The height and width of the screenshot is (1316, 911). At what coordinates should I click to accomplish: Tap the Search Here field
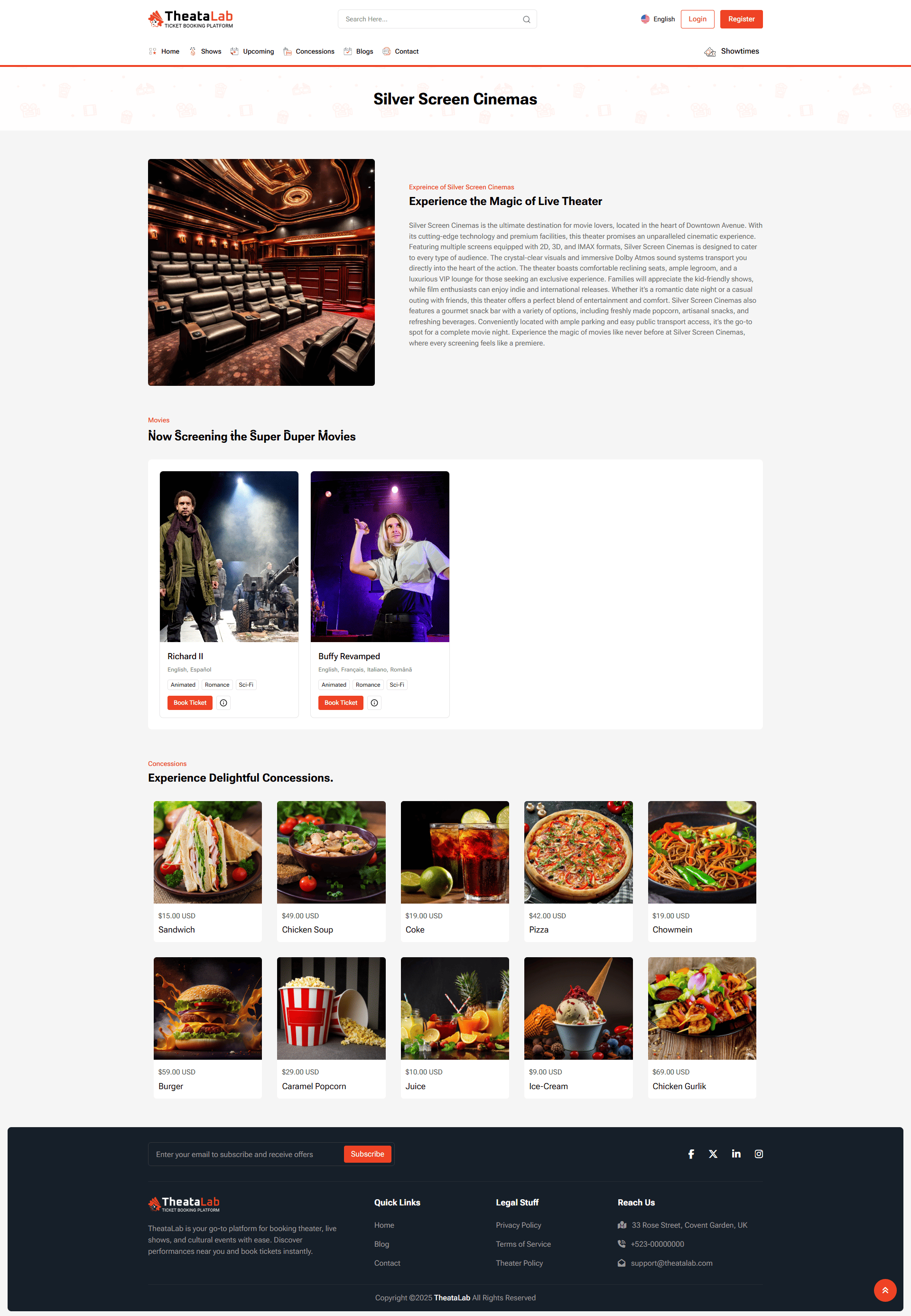pos(431,19)
